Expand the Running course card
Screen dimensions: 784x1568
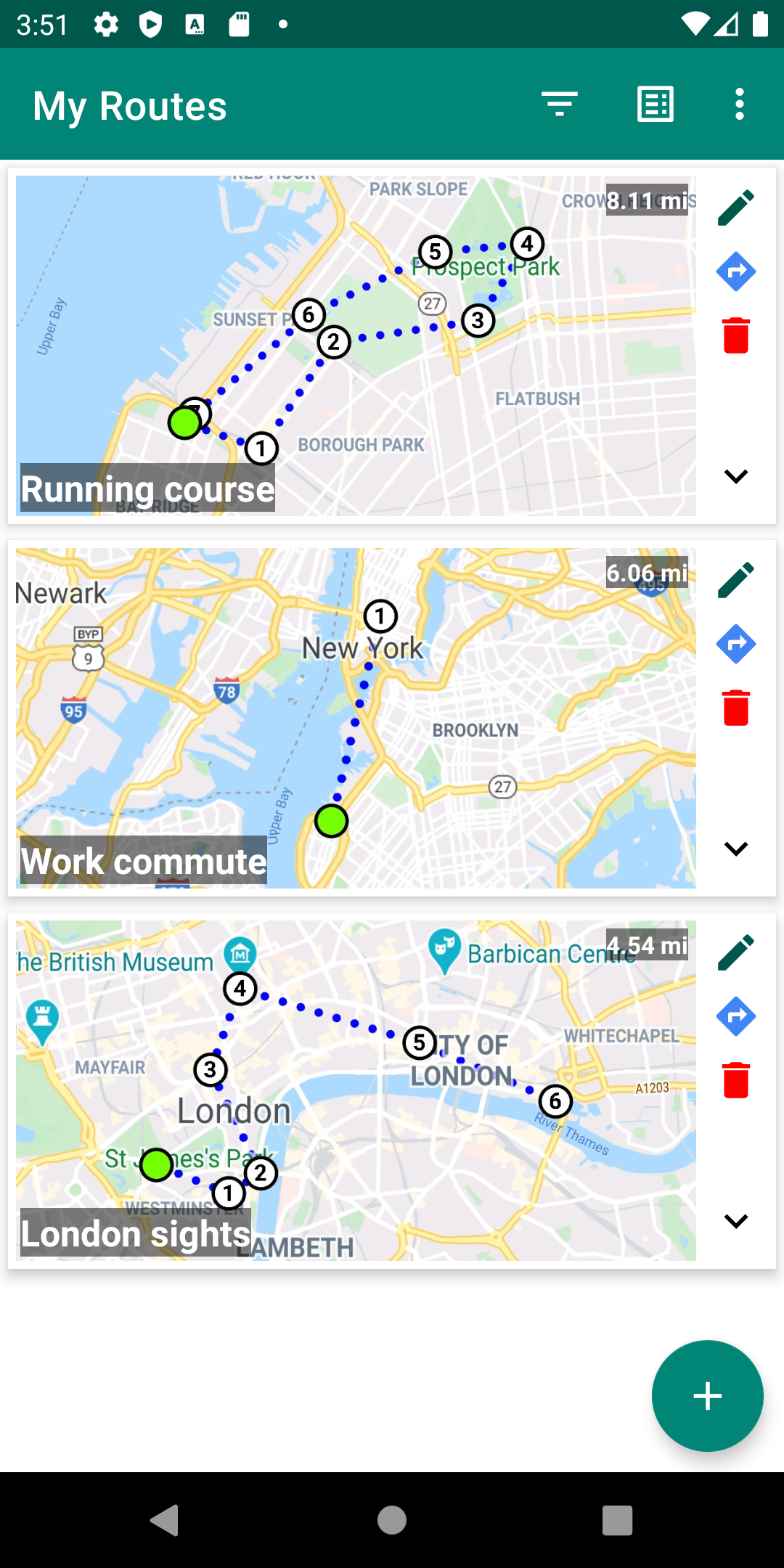(736, 477)
